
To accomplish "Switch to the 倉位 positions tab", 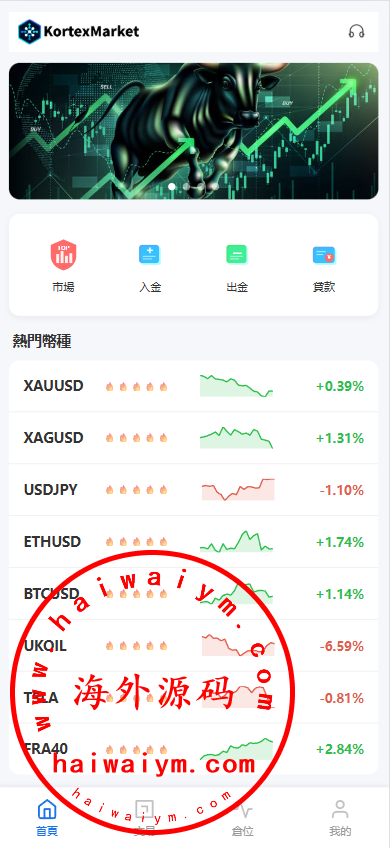I will (x=243, y=818).
